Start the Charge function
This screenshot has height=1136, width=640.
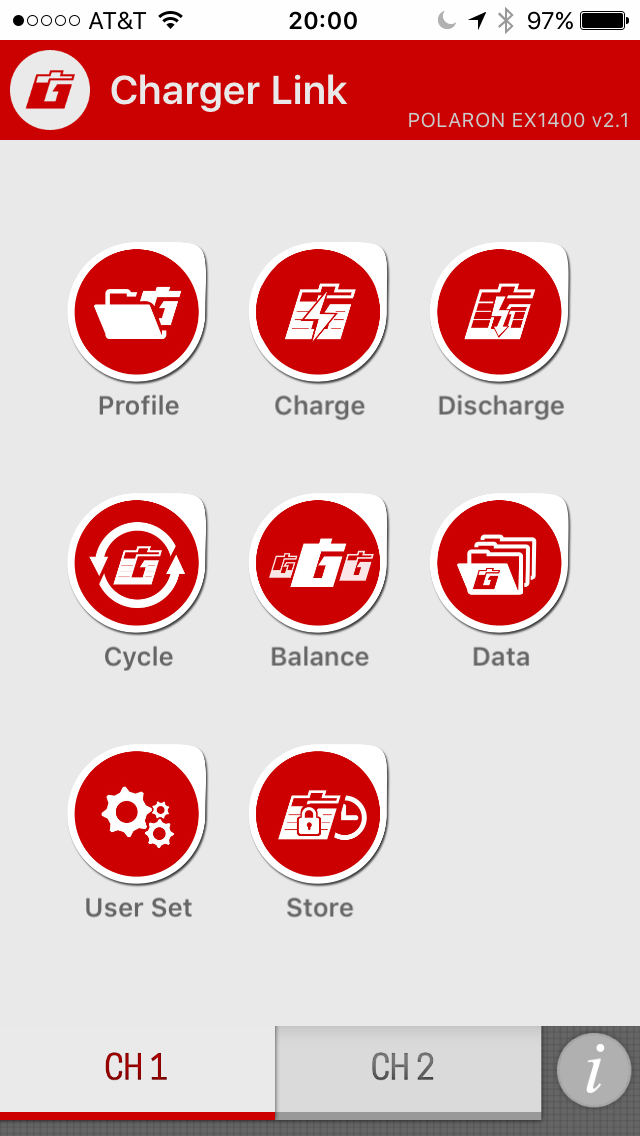[318, 312]
